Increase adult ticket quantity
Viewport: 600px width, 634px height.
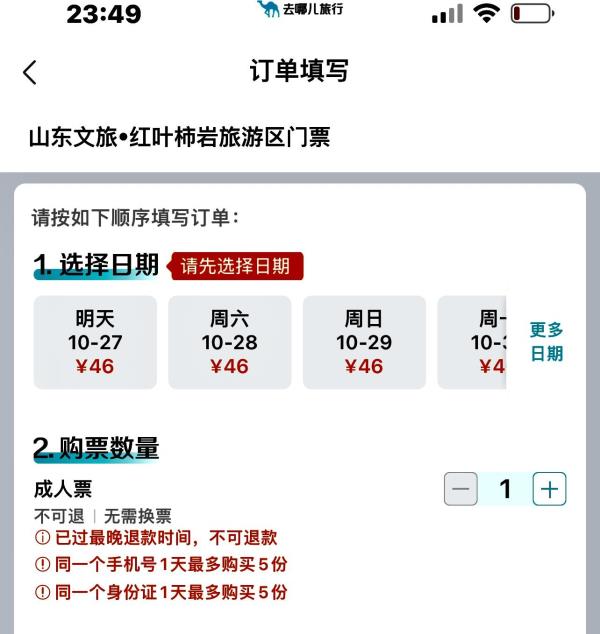click(549, 489)
